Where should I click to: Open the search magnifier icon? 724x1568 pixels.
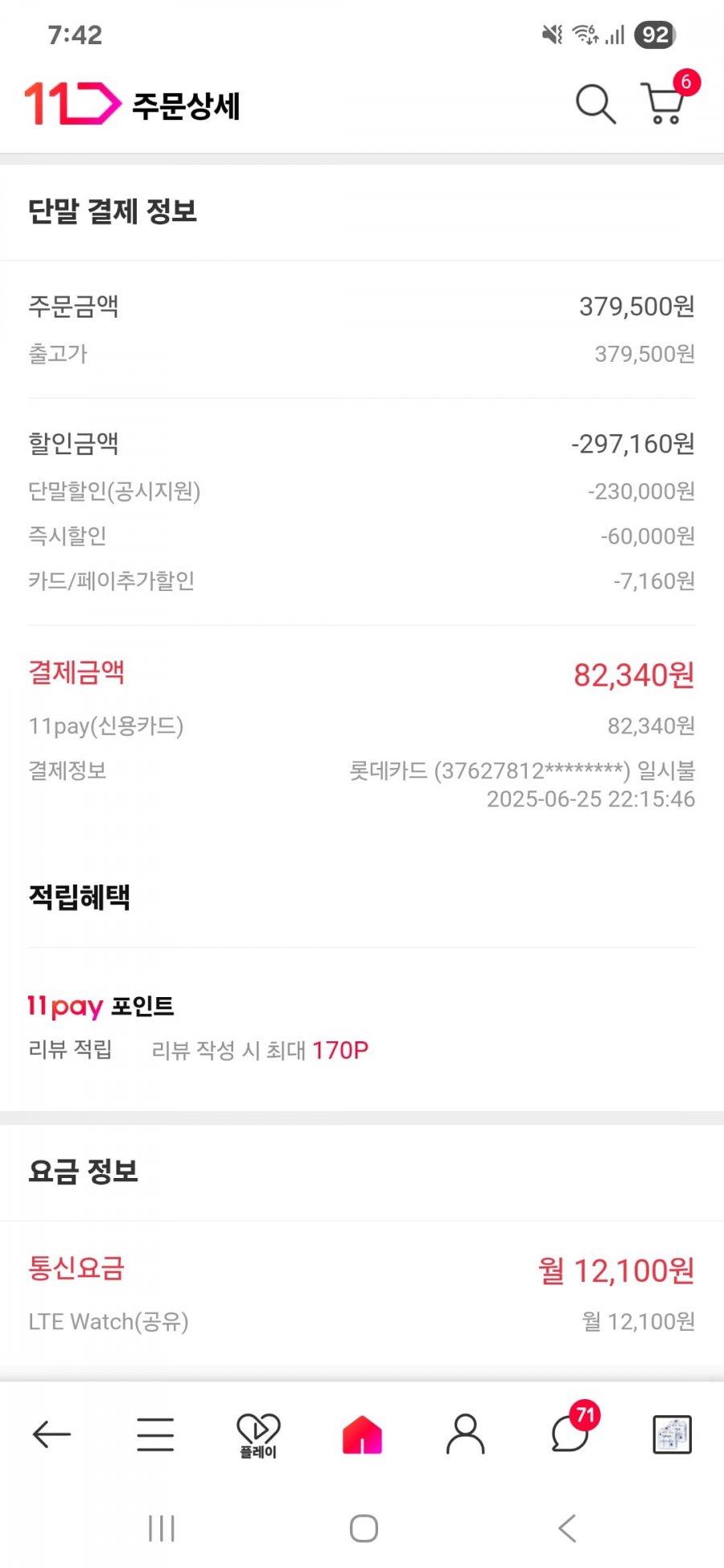point(595,105)
